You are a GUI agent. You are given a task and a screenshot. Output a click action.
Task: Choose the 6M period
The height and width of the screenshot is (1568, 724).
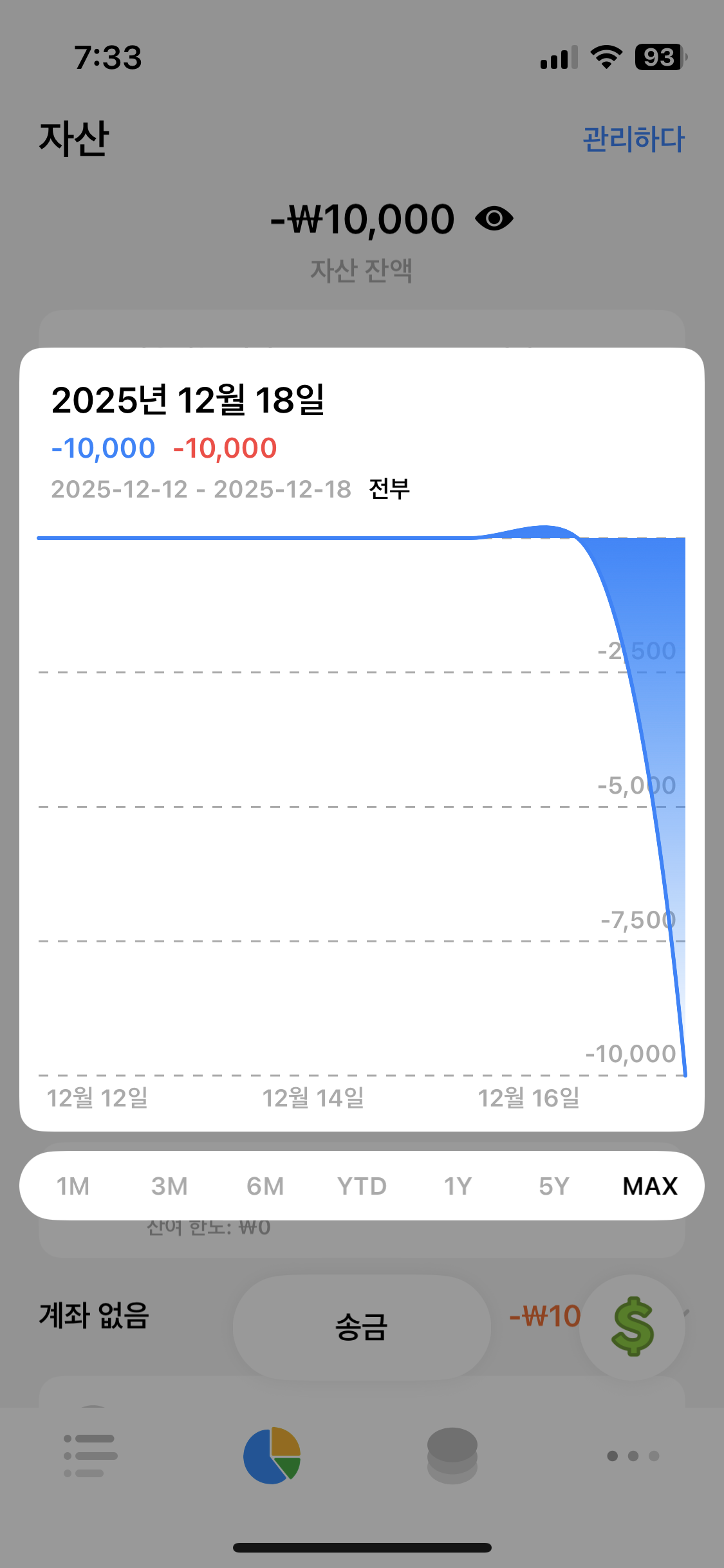pos(265,1186)
